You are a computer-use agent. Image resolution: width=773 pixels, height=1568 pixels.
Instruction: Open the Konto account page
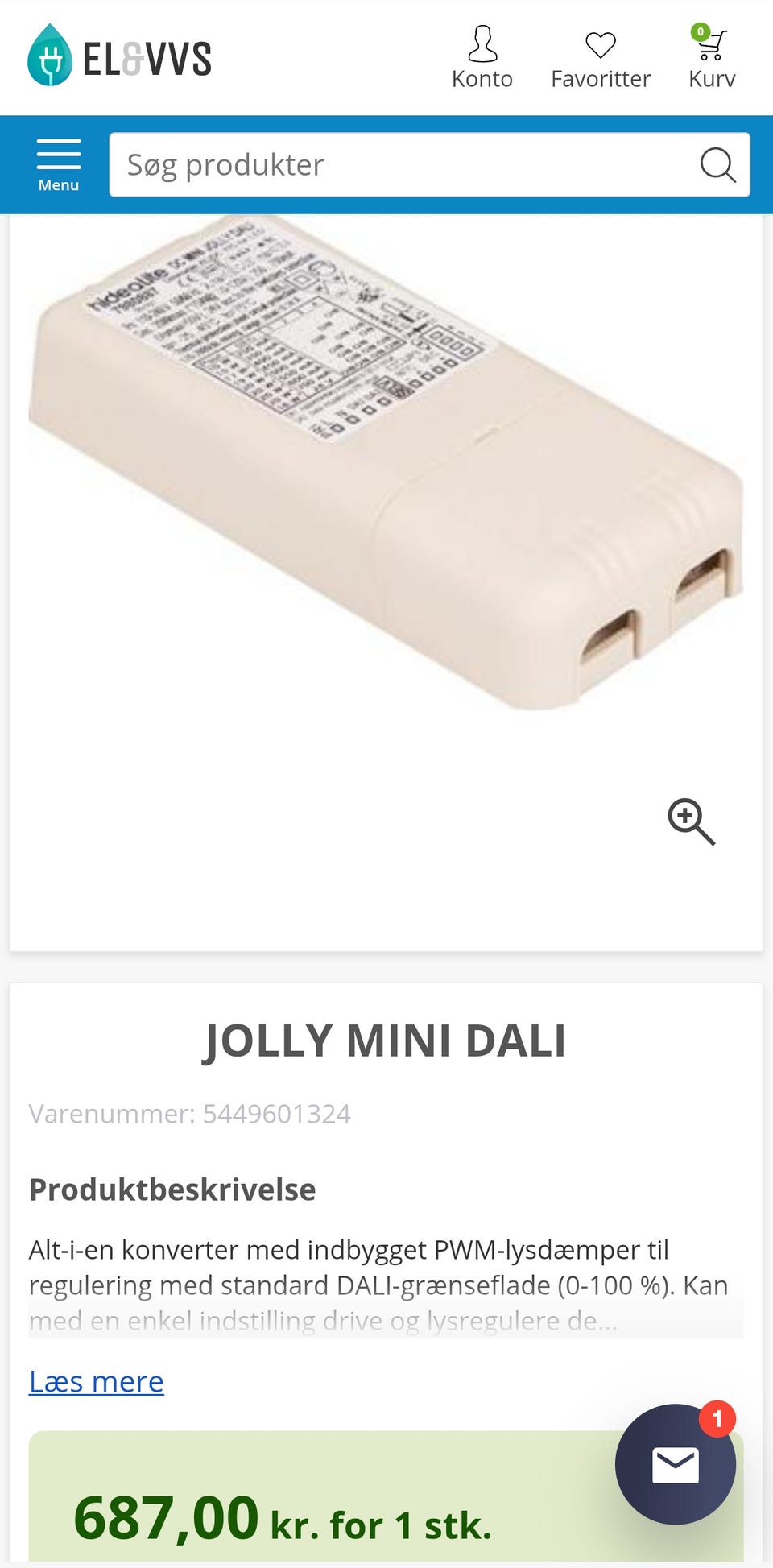[x=482, y=57]
